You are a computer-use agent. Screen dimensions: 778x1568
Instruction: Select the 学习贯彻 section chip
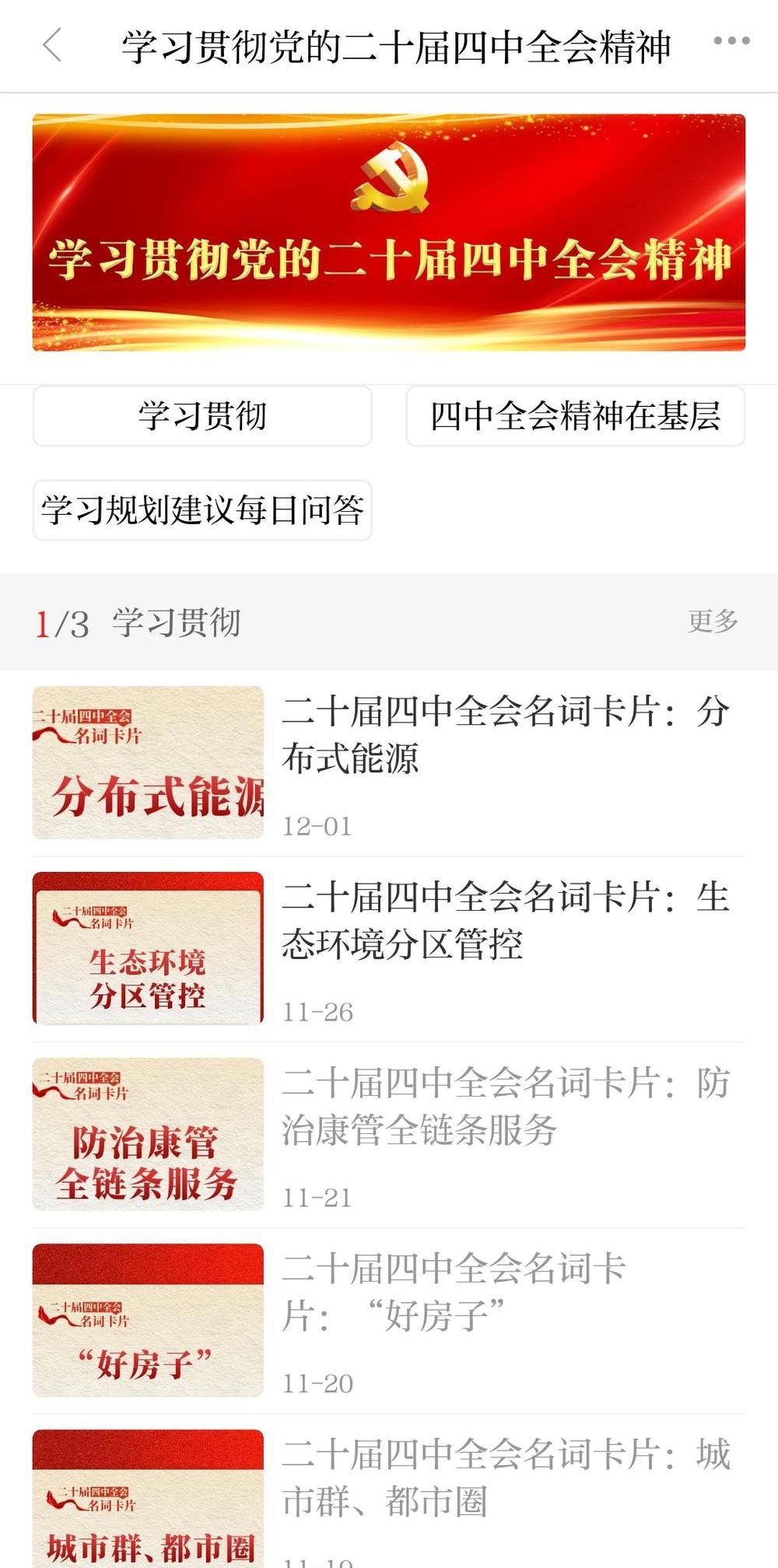point(202,416)
